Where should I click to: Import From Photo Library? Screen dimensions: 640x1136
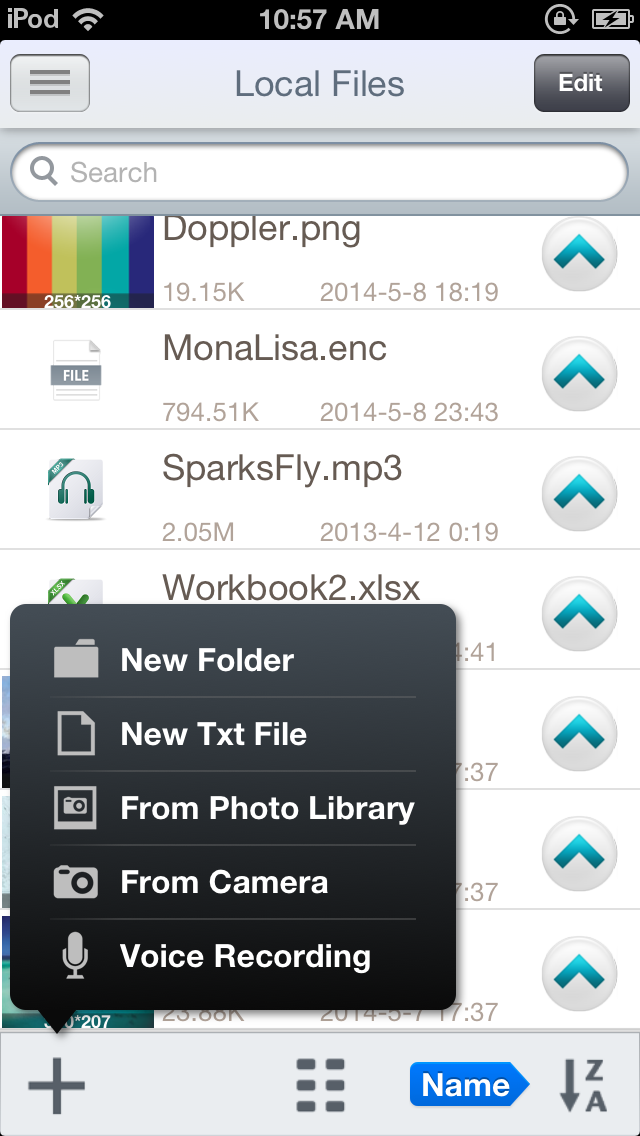point(233,808)
